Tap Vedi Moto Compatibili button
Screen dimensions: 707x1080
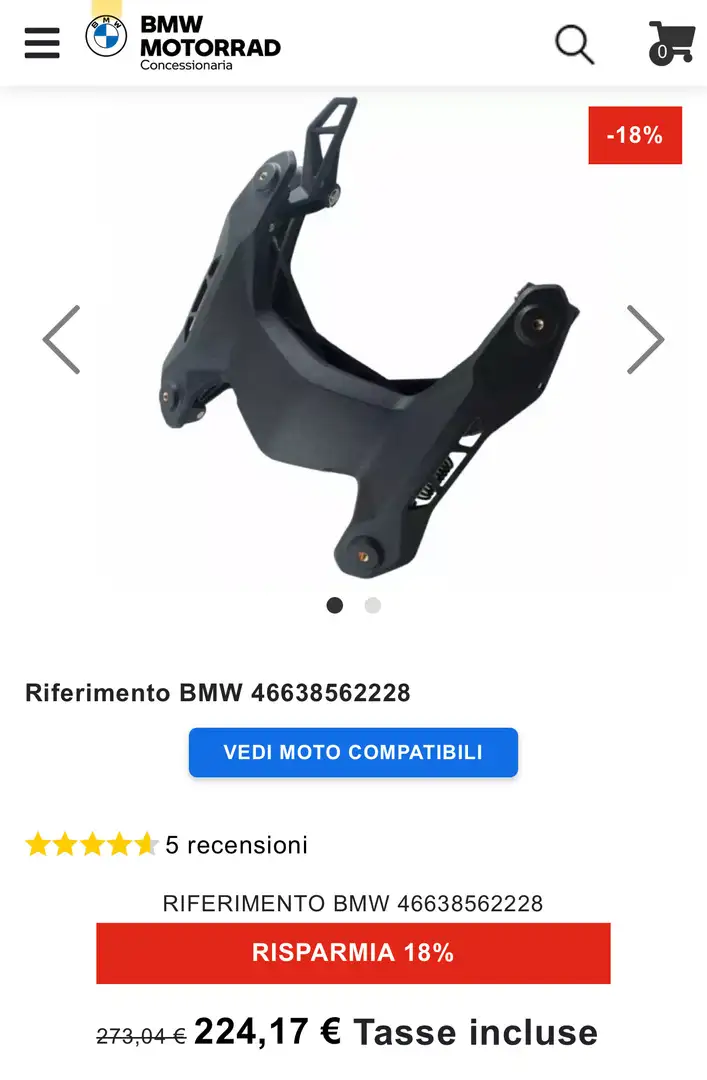[x=353, y=752]
